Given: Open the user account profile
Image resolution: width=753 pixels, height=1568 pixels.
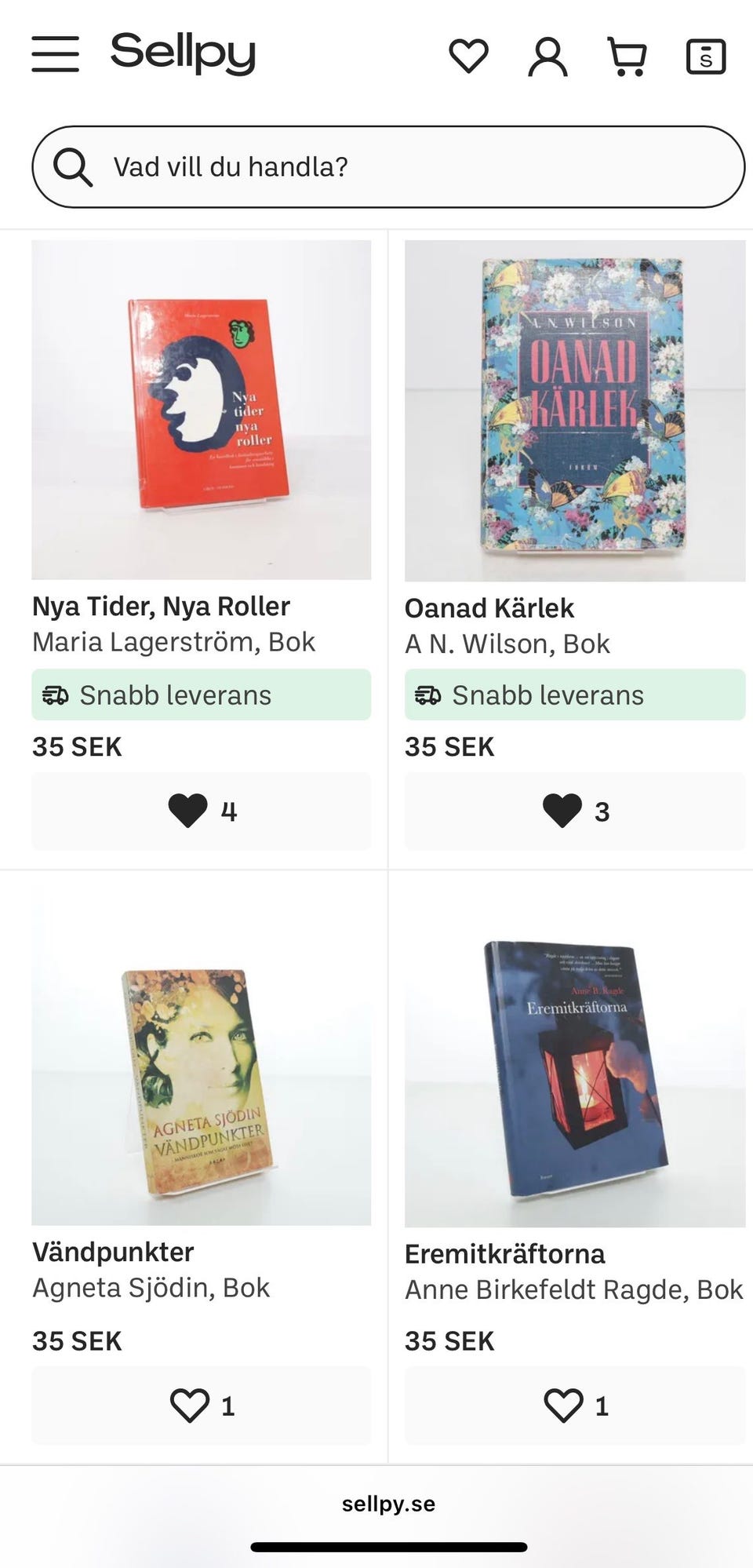Looking at the screenshot, I should point(547,56).
